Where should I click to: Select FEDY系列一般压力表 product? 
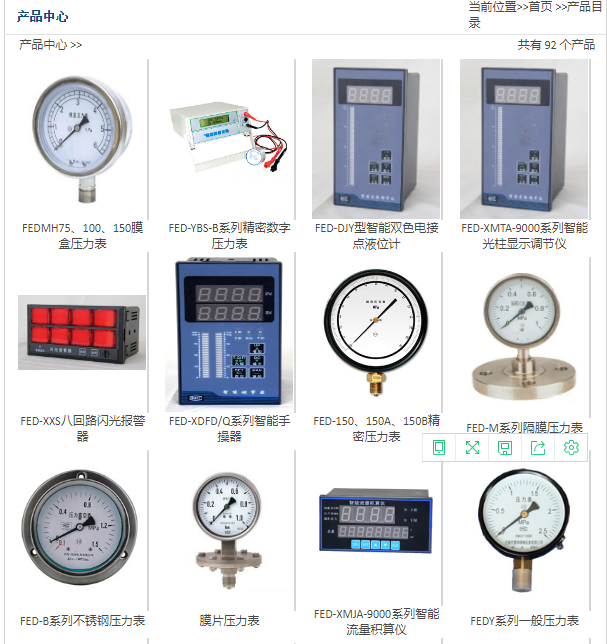524,621
